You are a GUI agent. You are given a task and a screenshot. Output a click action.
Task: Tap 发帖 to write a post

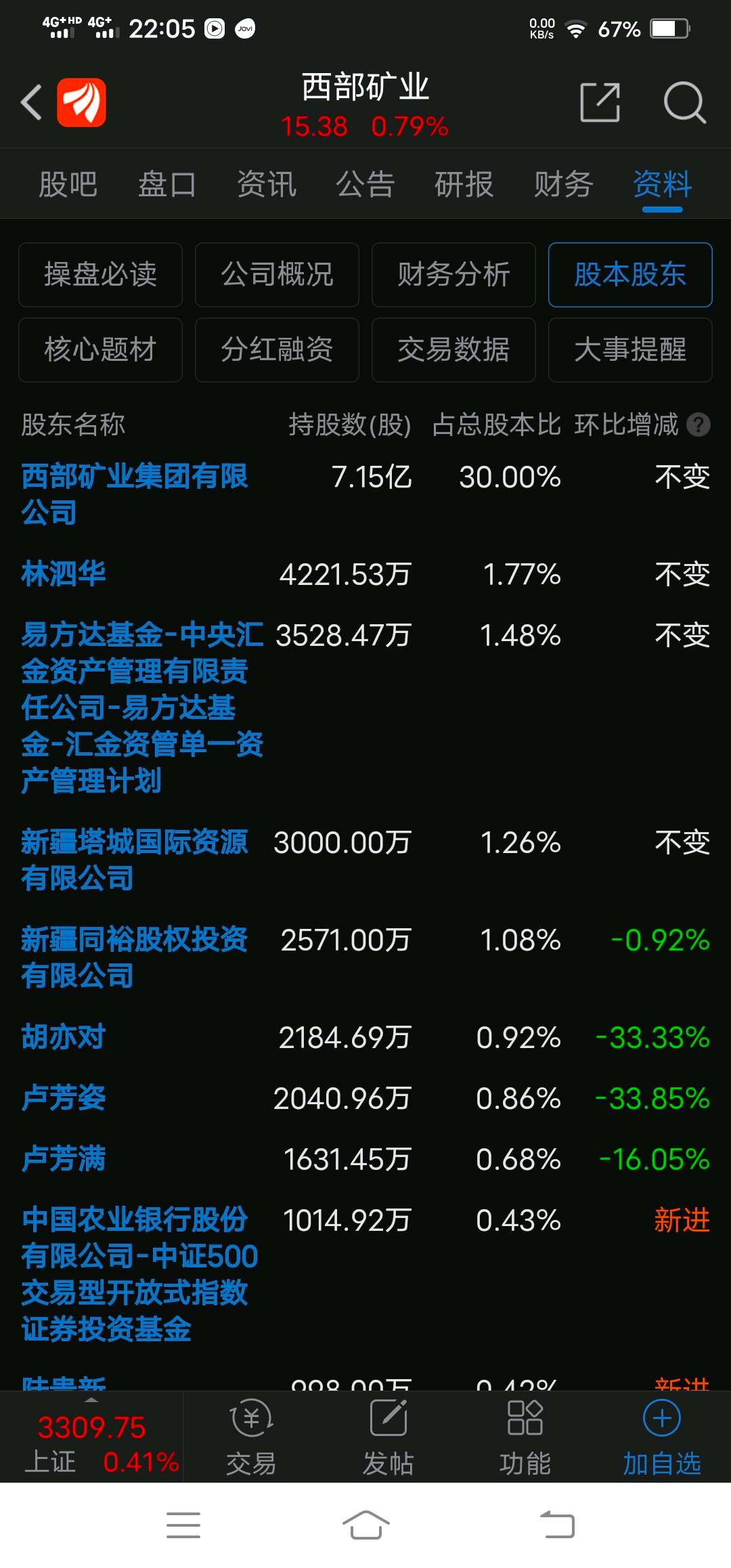pos(389,1437)
